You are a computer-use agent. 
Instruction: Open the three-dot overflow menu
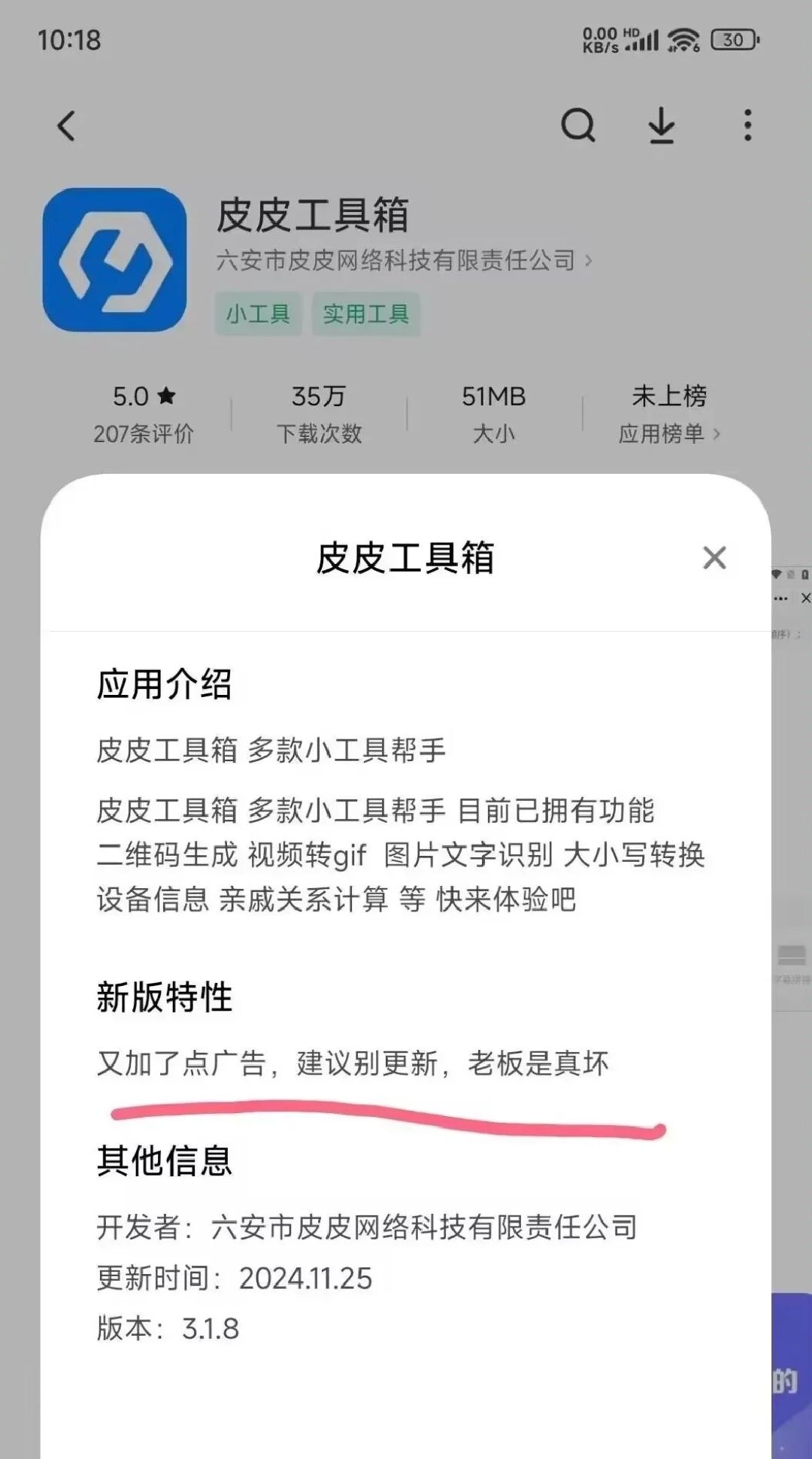[x=747, y=126]
